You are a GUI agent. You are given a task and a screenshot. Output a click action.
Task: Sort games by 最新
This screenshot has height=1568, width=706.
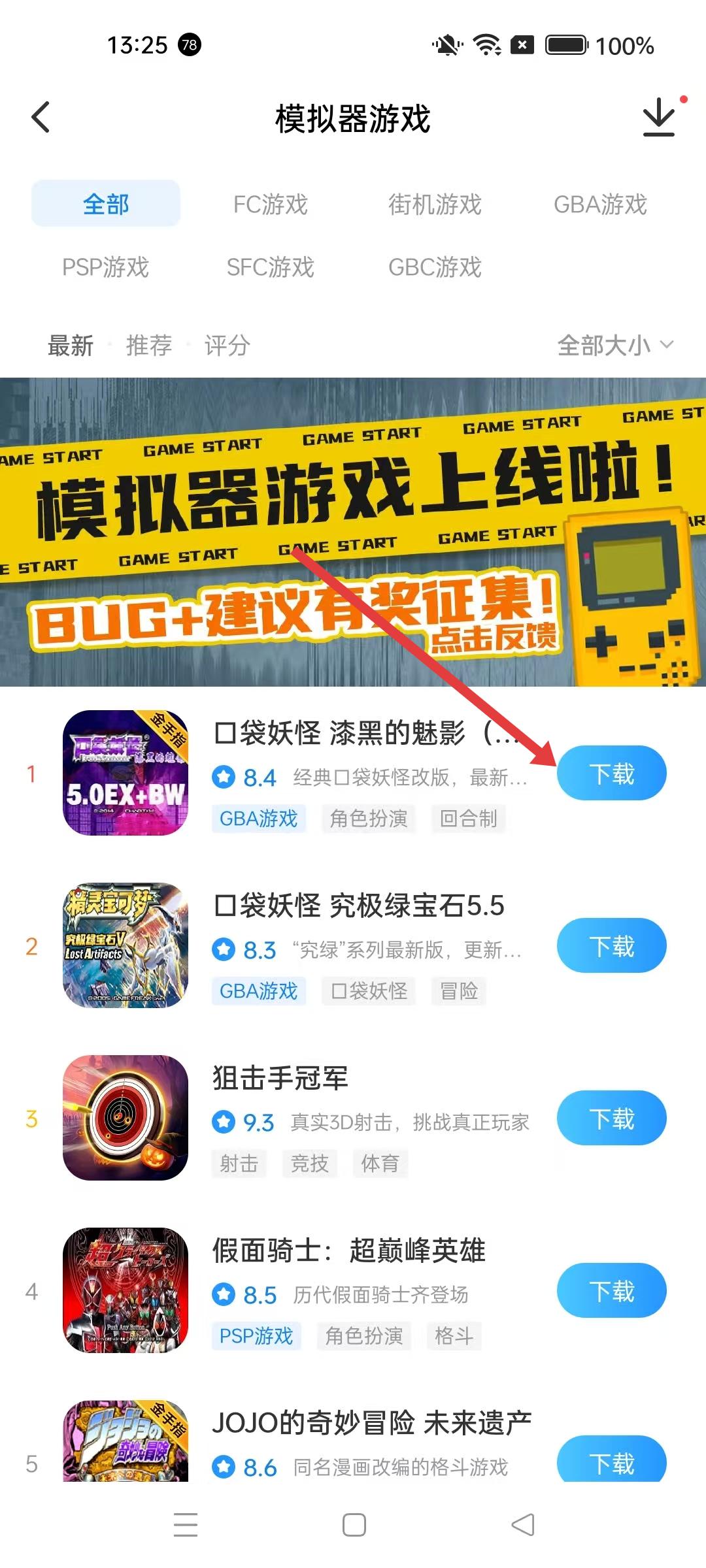click(x=71, y=346)
